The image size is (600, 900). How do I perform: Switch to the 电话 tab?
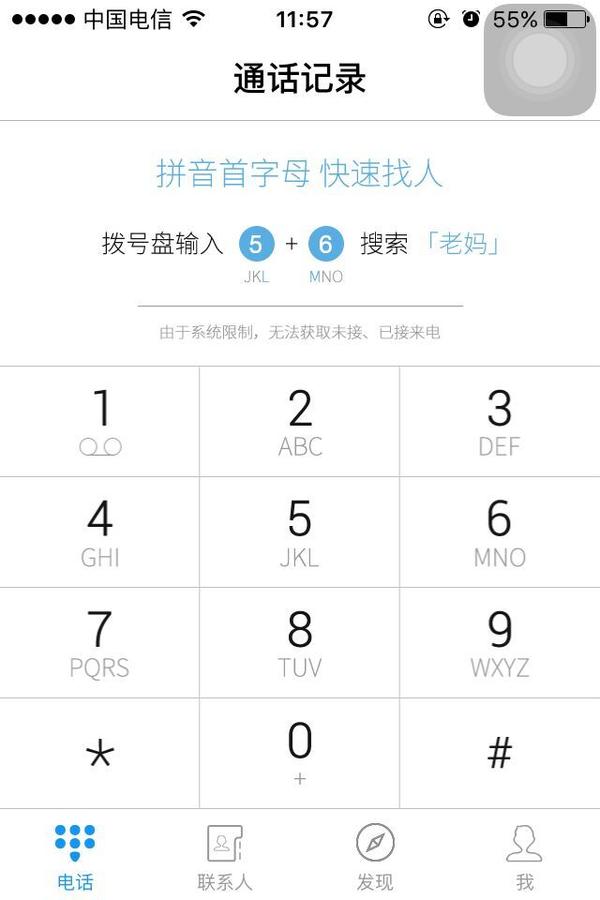(75, 856)
